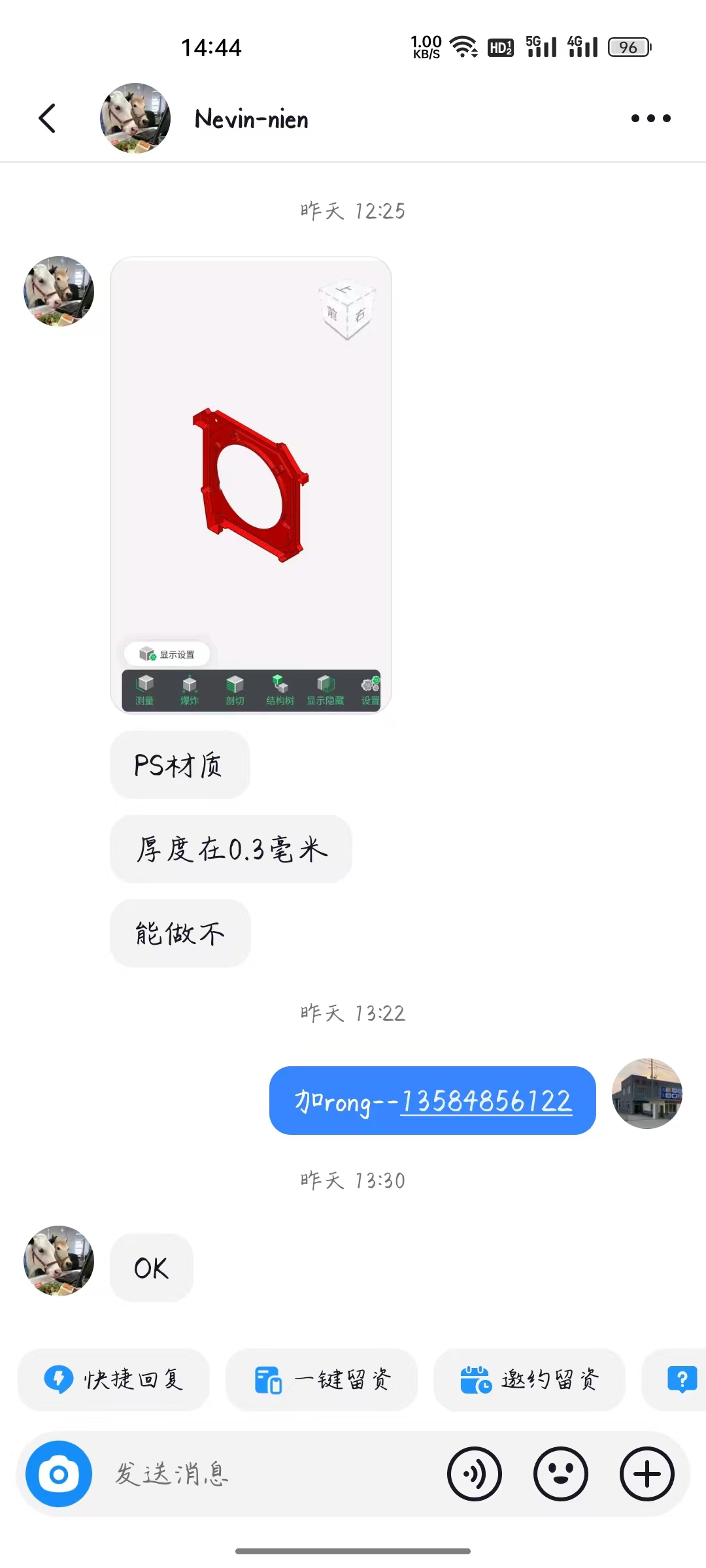Switch to voice message input

pos(475,1474)
